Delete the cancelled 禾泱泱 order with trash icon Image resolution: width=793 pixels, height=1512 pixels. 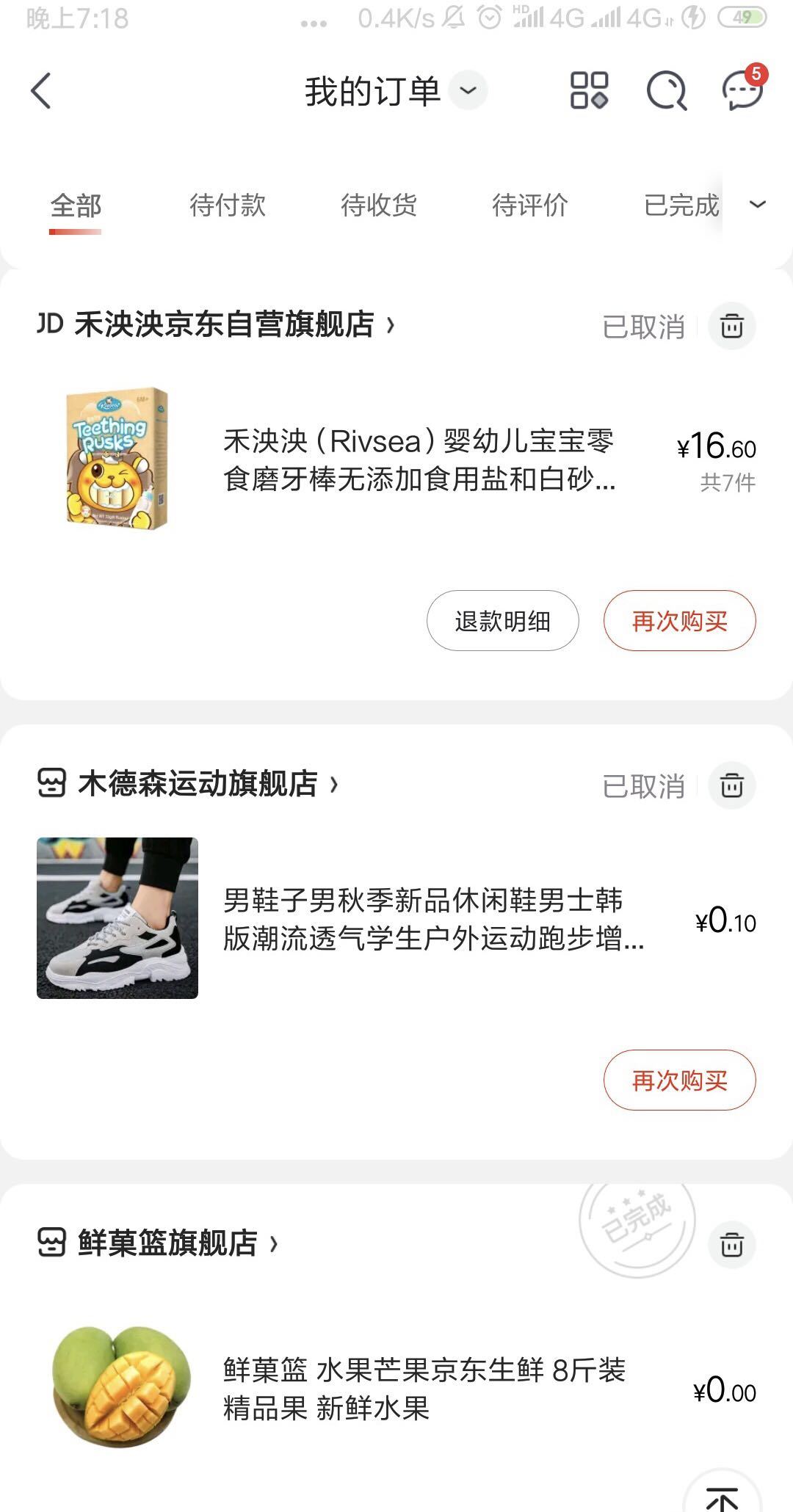[732, 326]
